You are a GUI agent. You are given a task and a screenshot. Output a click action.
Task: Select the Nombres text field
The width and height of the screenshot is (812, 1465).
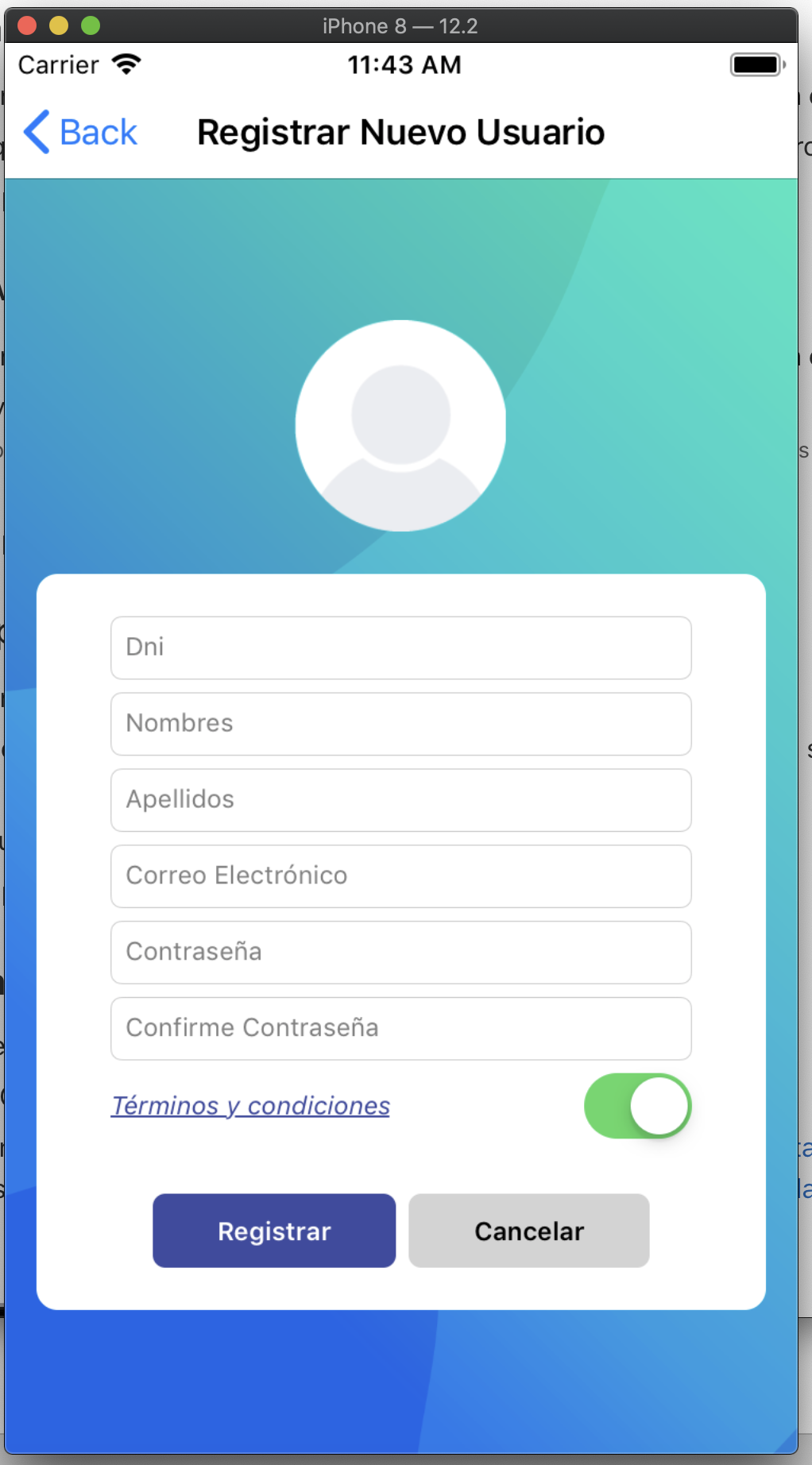[400, 724]
